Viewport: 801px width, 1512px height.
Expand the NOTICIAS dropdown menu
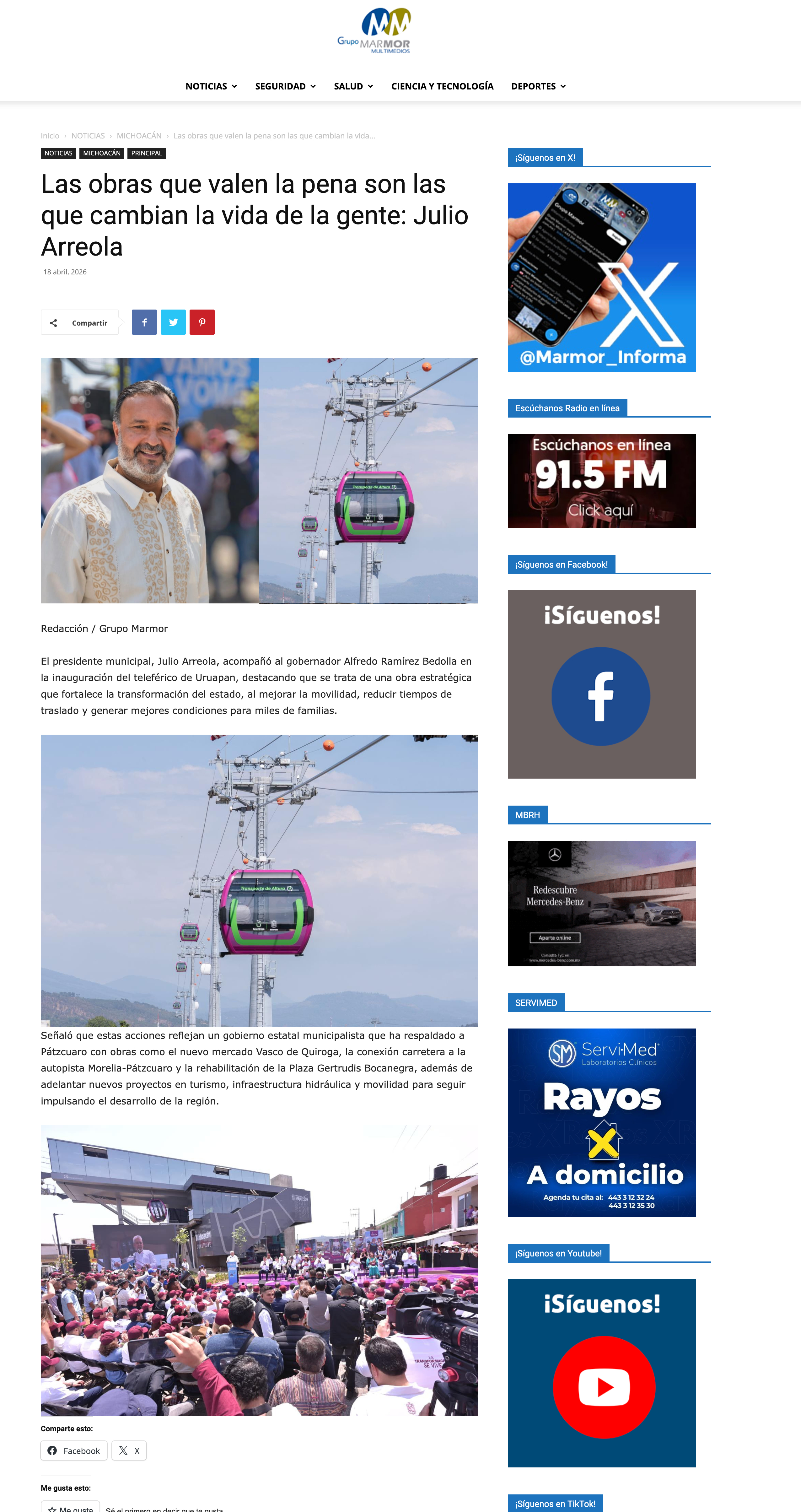click(211, 86)
